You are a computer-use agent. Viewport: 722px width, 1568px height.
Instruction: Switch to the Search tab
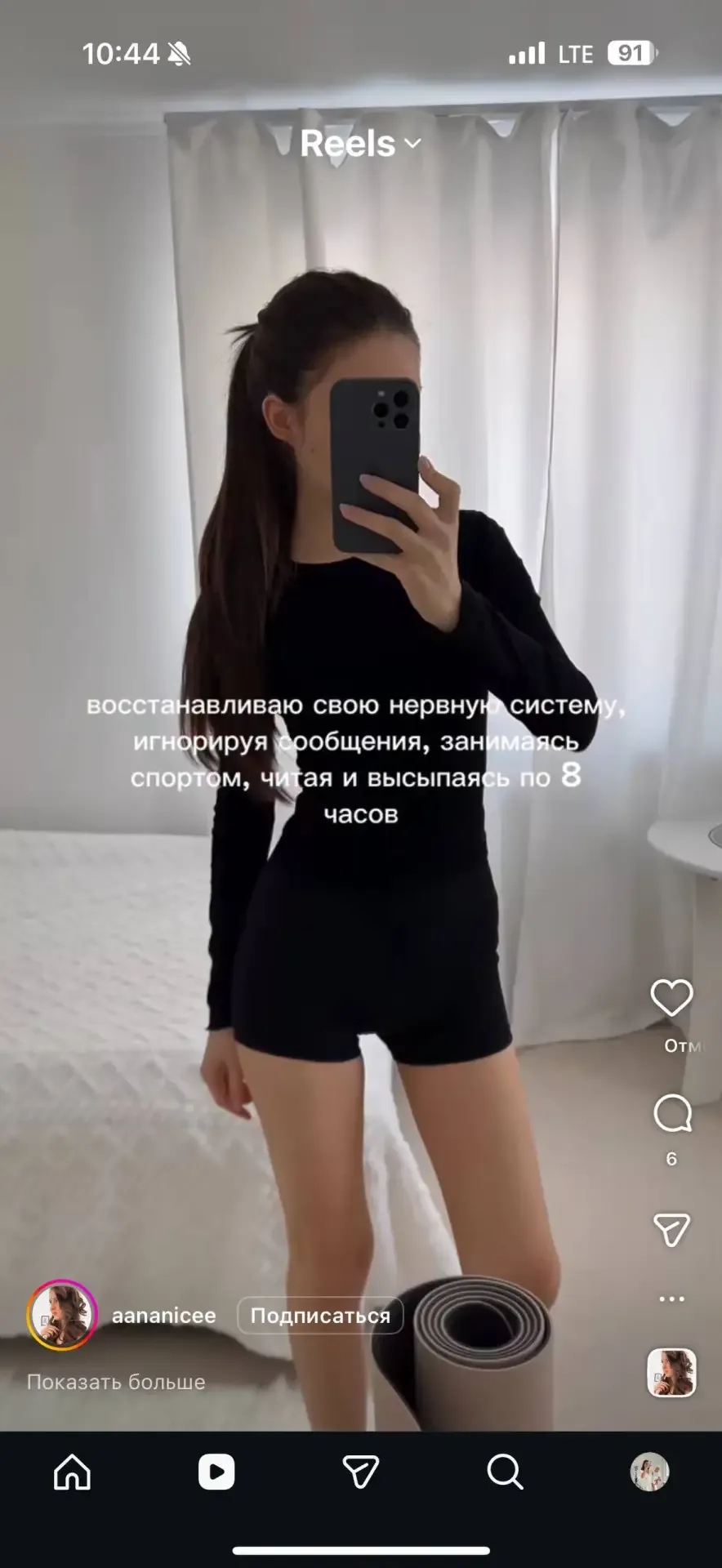505,1472
